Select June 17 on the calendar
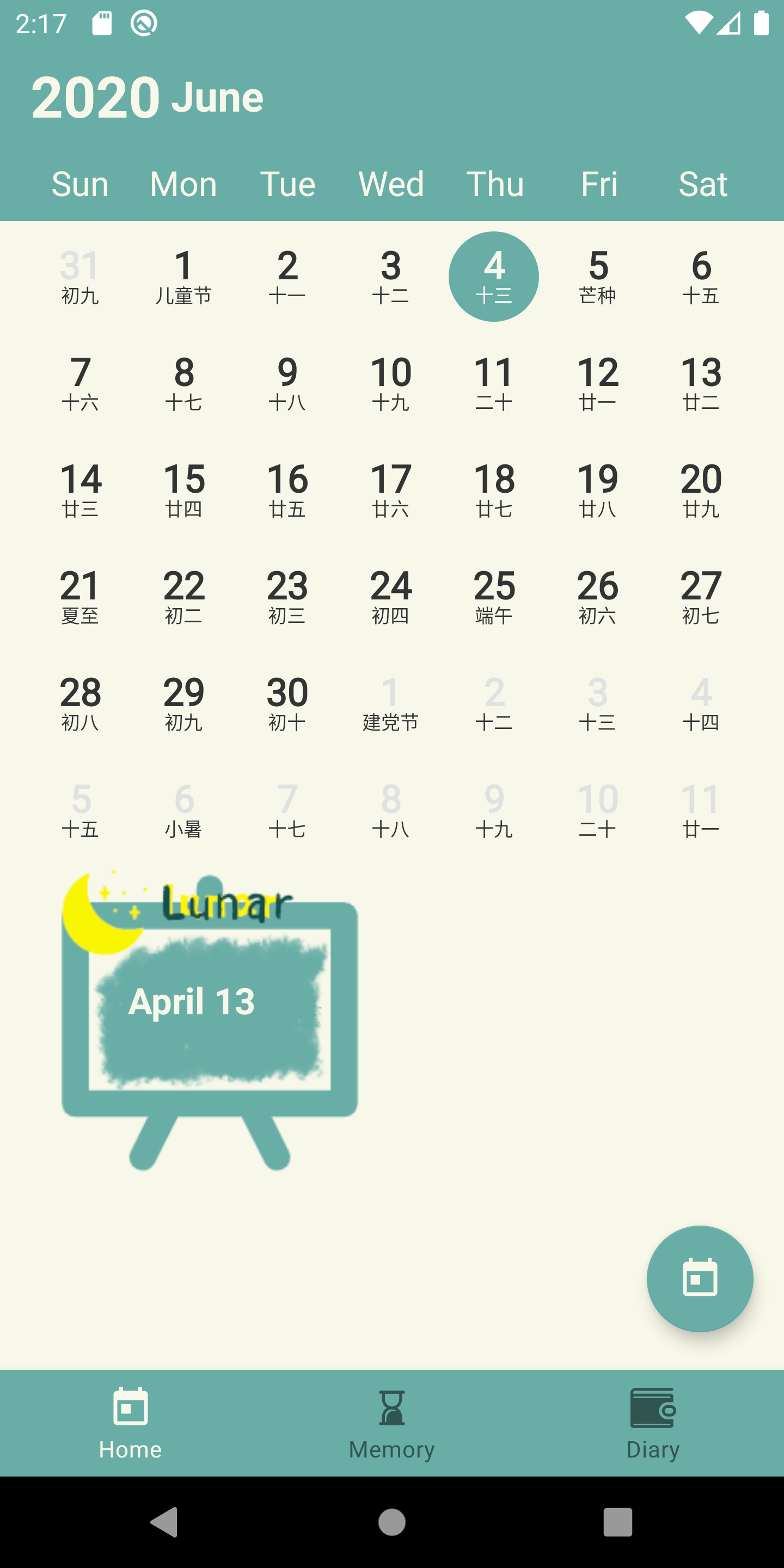Screen dimensions: 784x1568 click(x=391, y=490)
